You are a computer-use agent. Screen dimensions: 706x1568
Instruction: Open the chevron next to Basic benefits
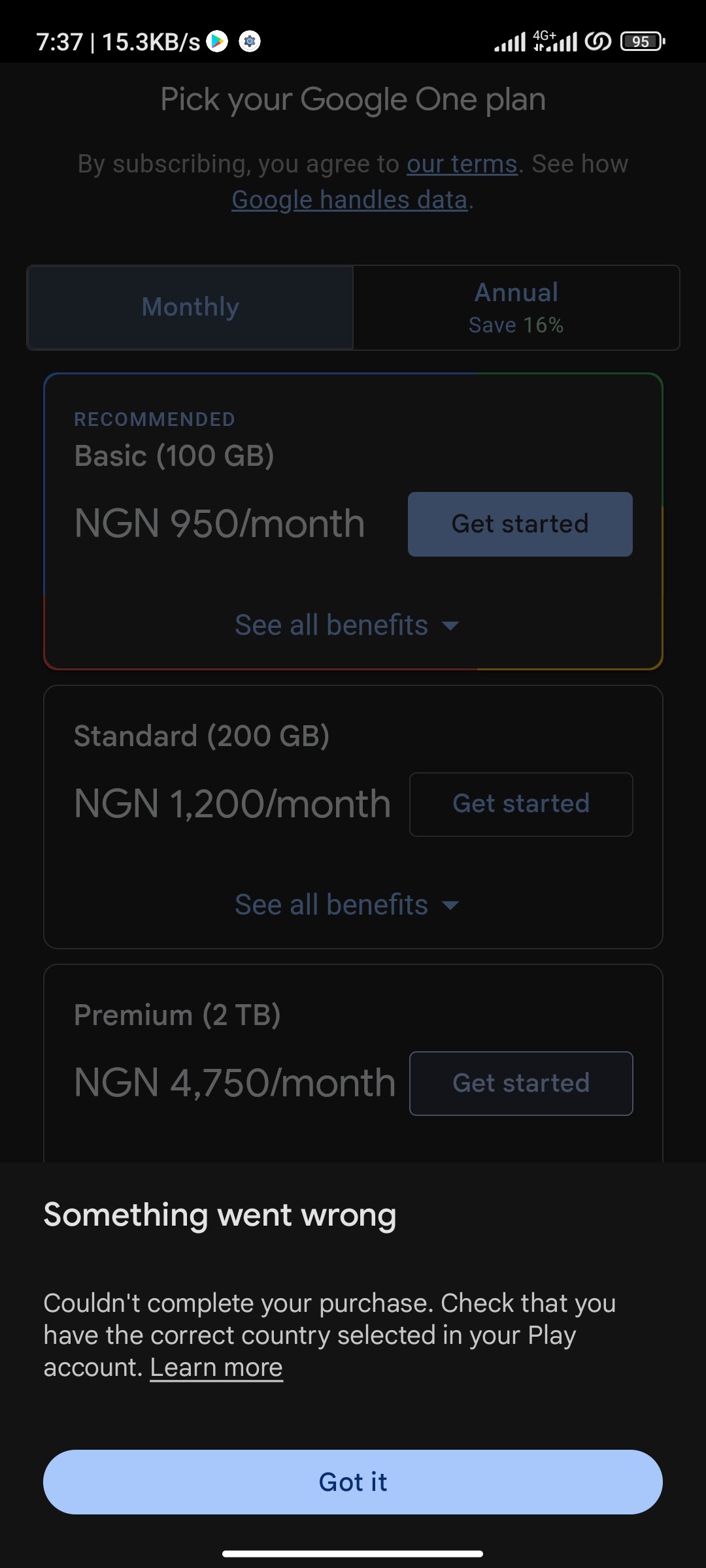point(451,626)
